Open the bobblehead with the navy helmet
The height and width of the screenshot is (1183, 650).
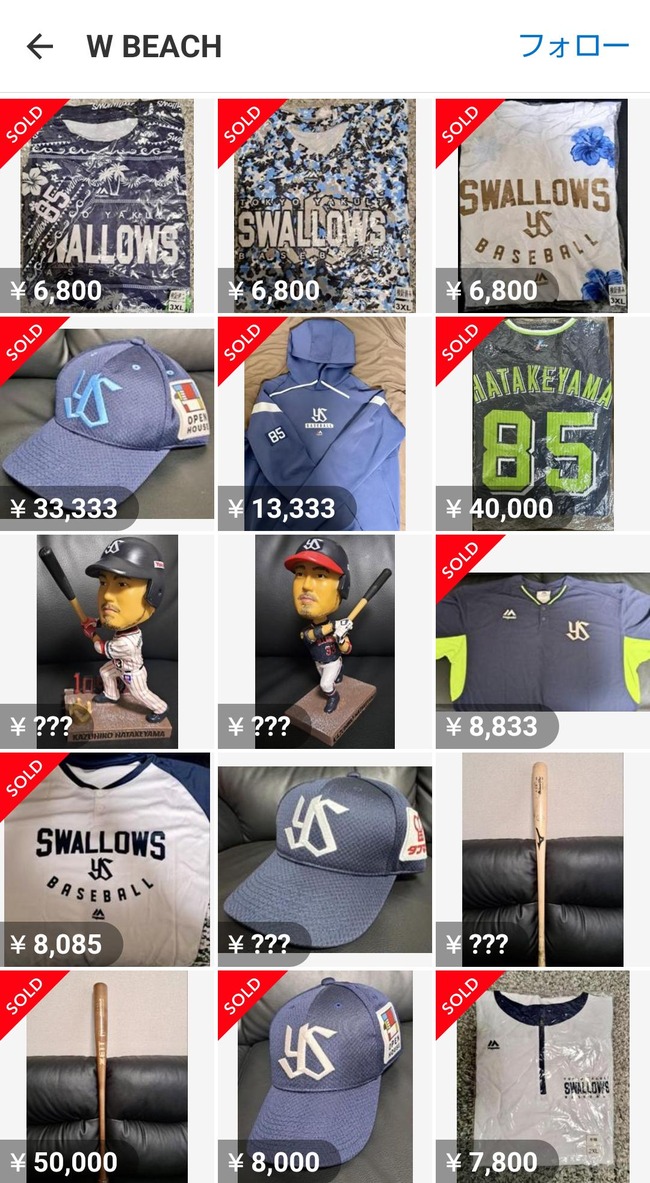coord(107,642)
